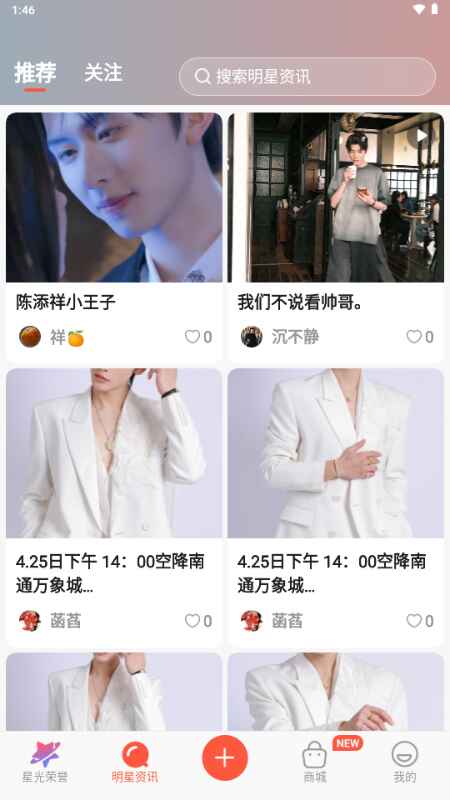Like the 陈添祥小王子 post
The image size is (450, 800).
click(198, 337)
